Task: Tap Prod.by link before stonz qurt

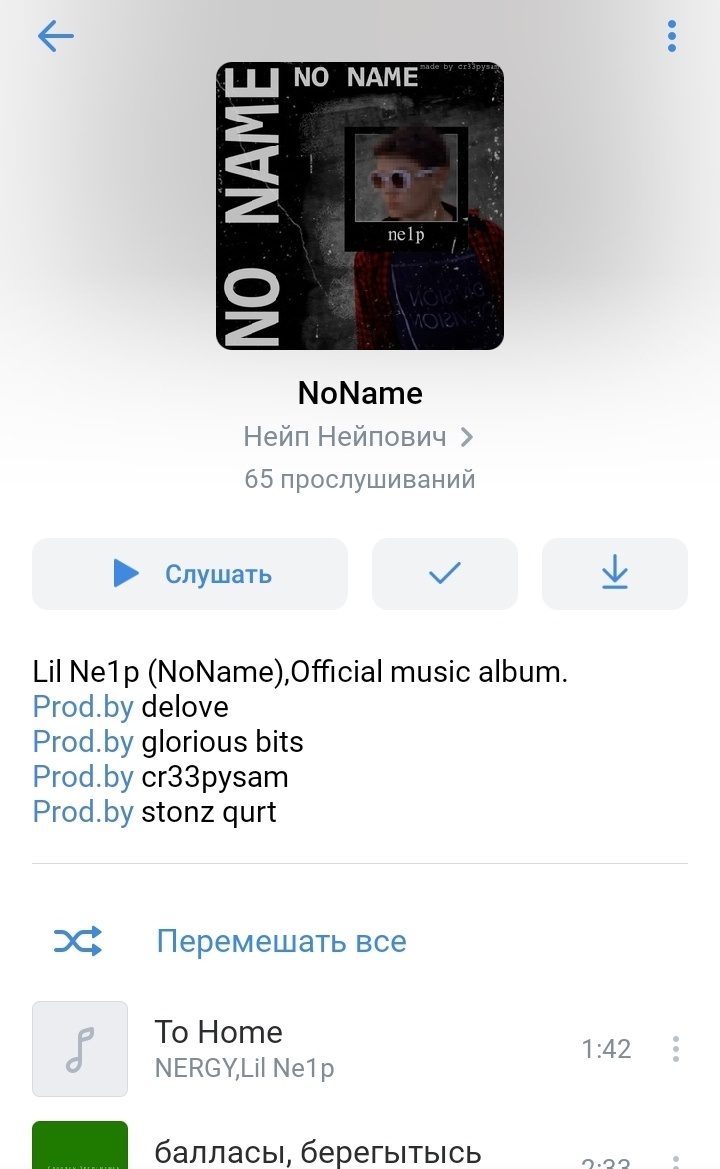Action: [x=83, y=811]
